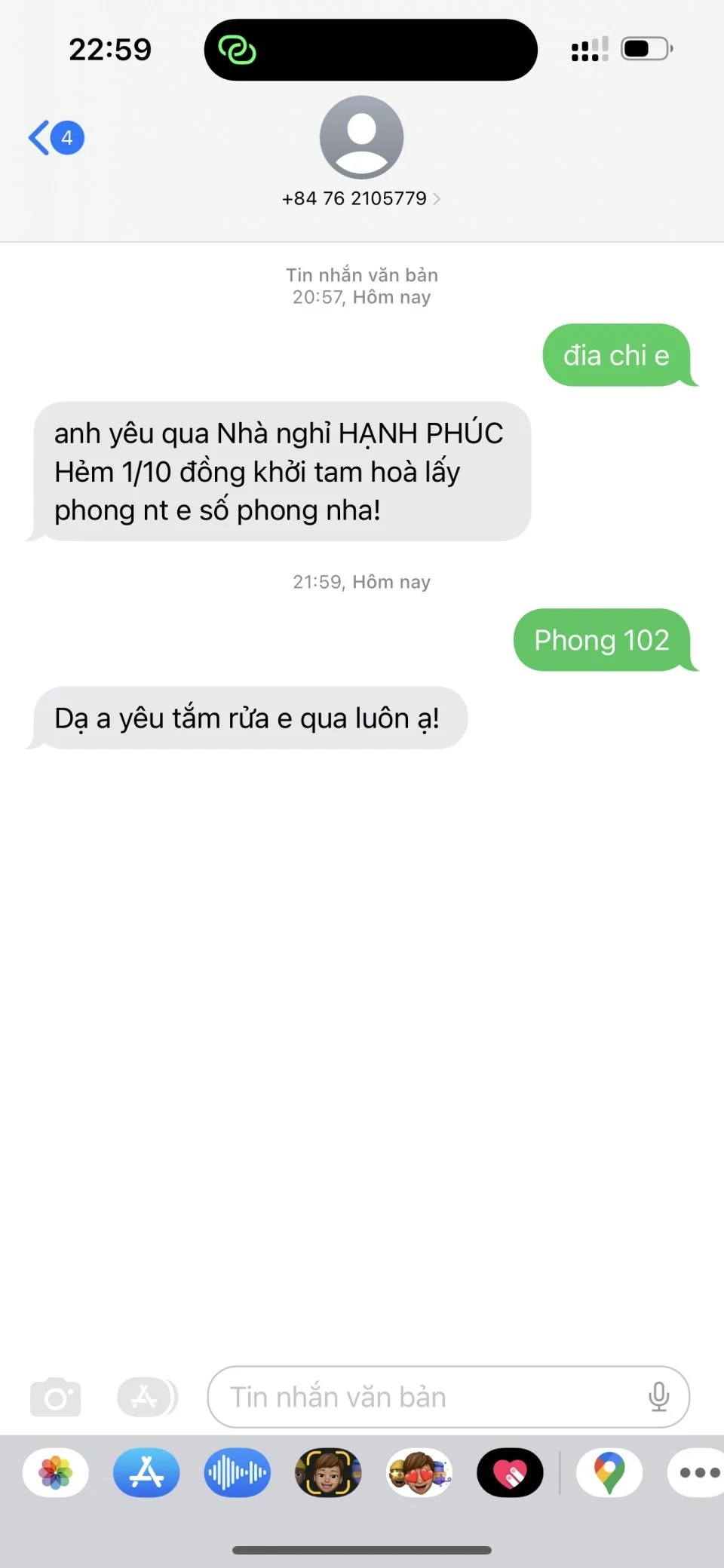
Task: Open Memoji stickers with heart eyes
Action: click(419, 1472)
